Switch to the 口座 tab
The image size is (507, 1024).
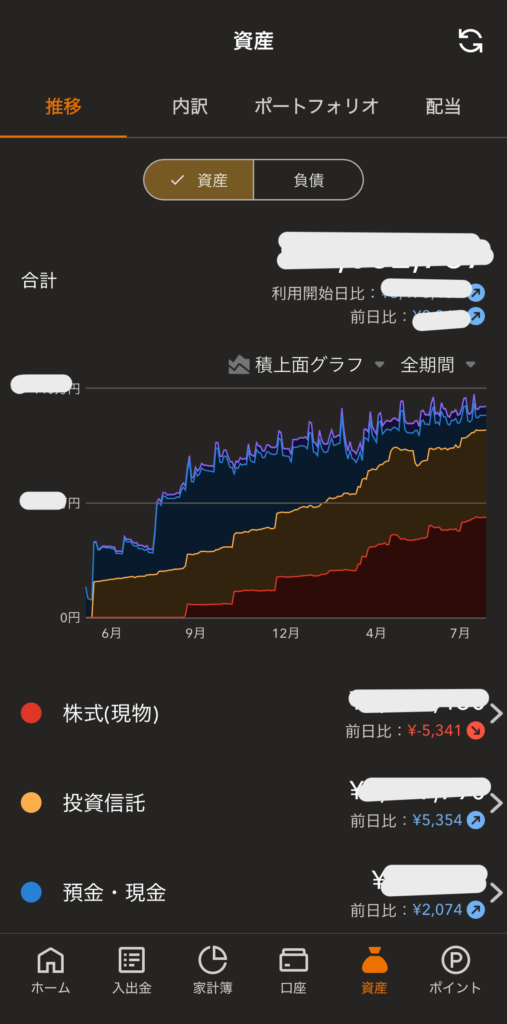(293, 970)
